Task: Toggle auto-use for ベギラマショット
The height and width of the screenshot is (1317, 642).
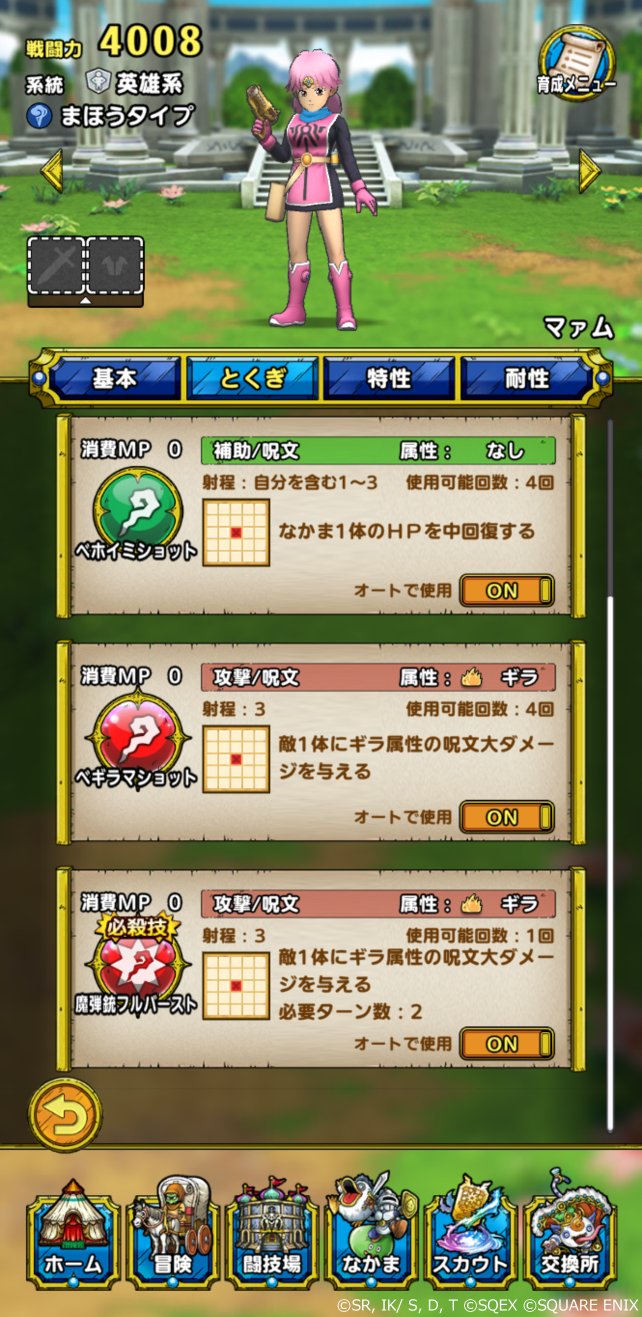Action: 506,817
